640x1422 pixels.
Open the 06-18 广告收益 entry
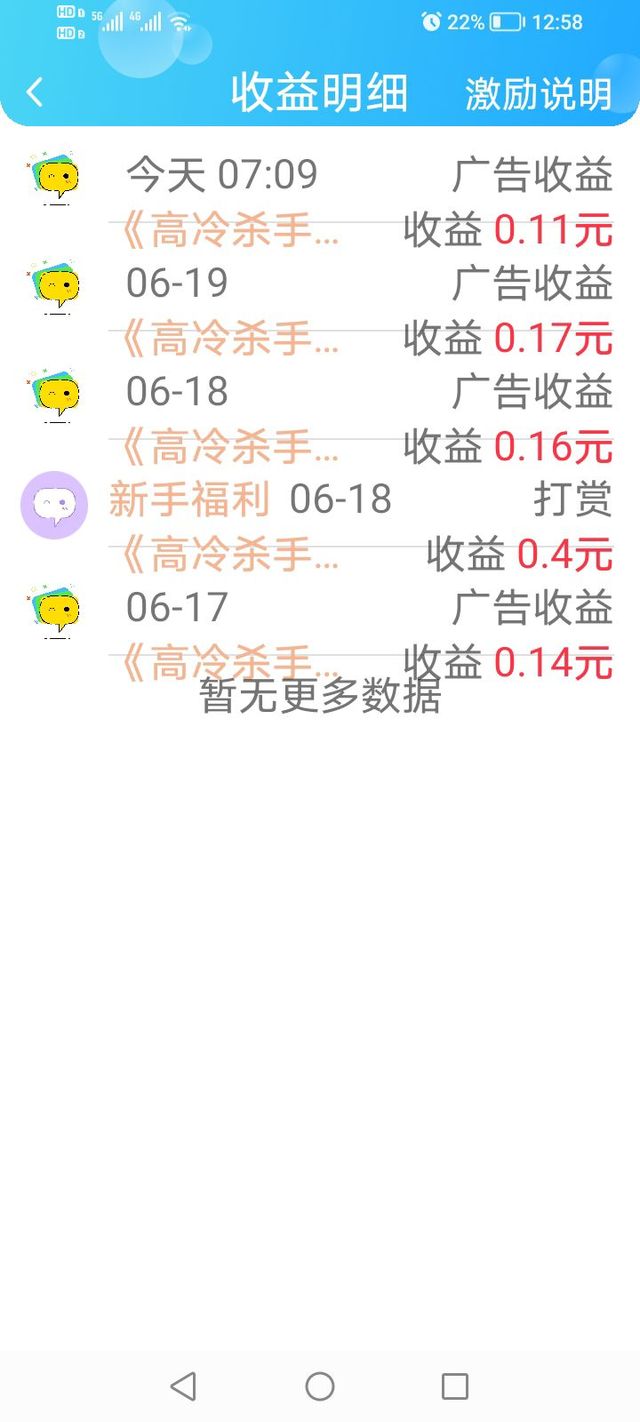[x=320, y=419]
